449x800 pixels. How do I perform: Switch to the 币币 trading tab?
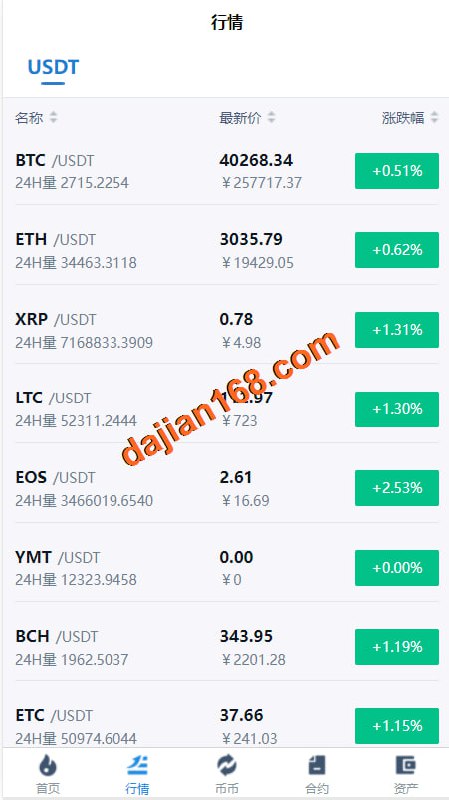[227, 774]
